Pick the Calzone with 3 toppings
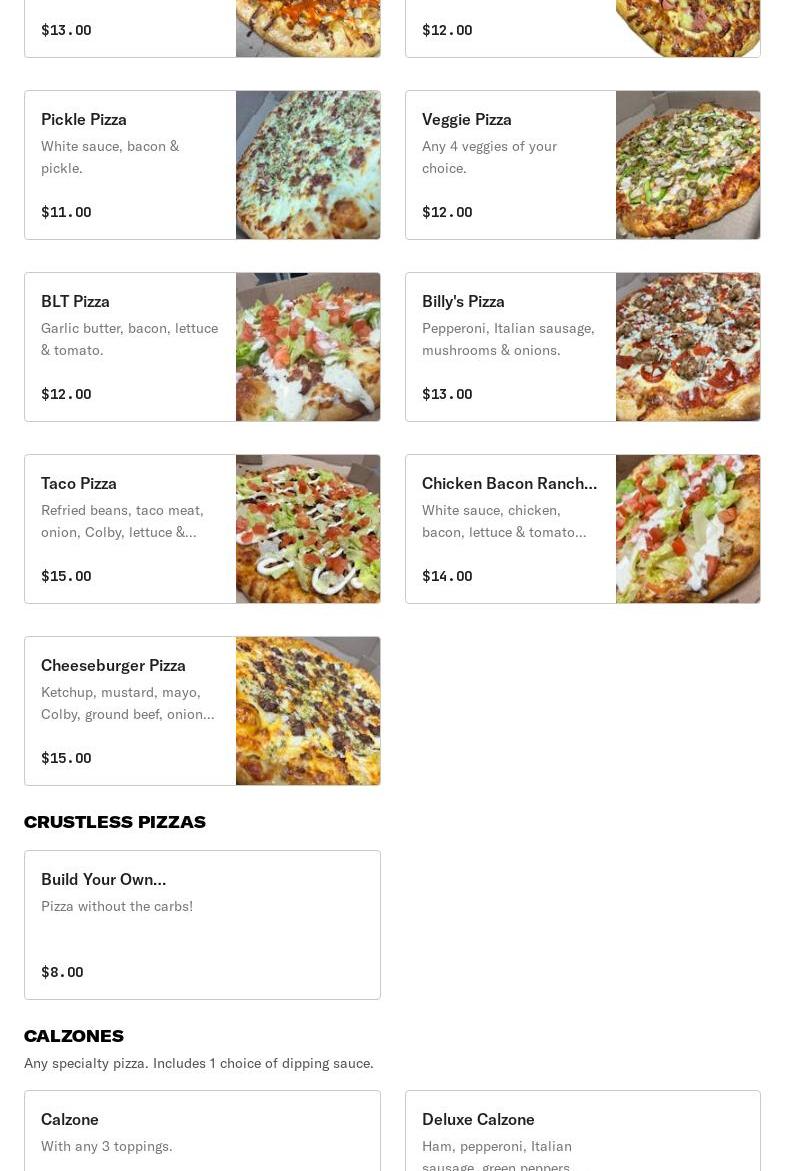The image size is (785, 1171). click(202, 1131)
